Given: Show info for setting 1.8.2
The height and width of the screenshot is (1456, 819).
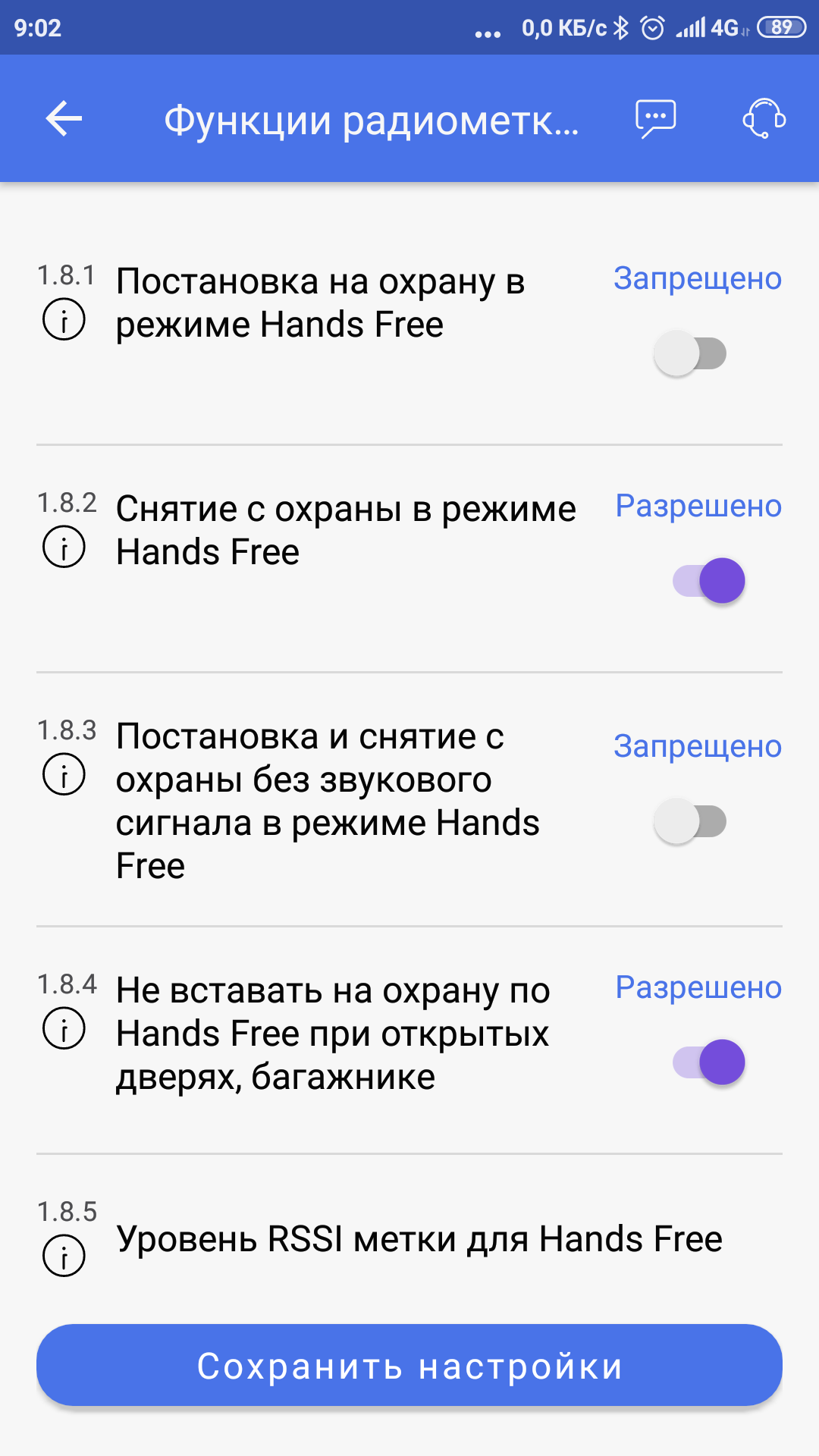Looking at the screenshot, I should [x=64, y=547].
